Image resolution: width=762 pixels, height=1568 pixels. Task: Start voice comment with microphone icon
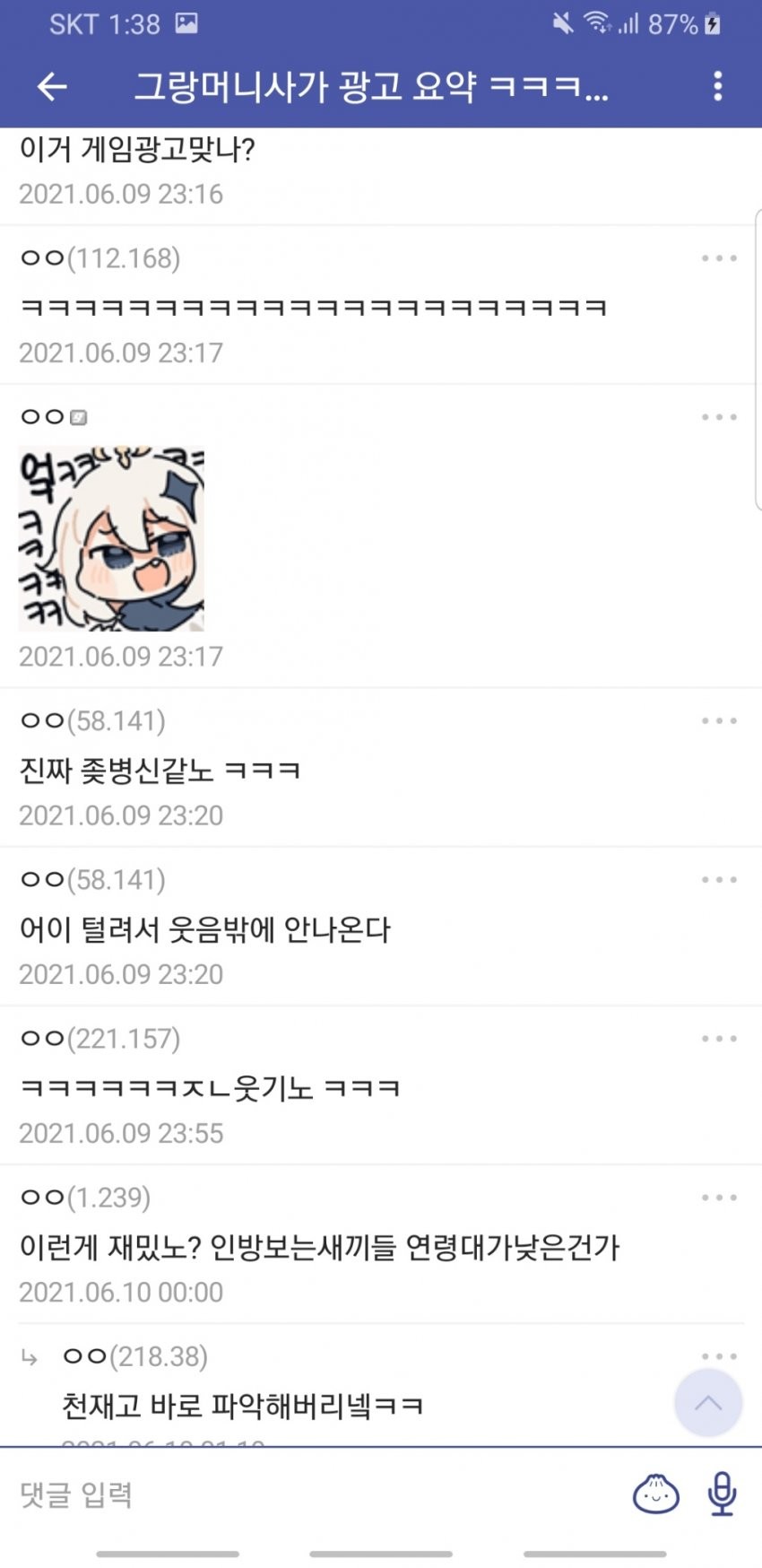722,1494
